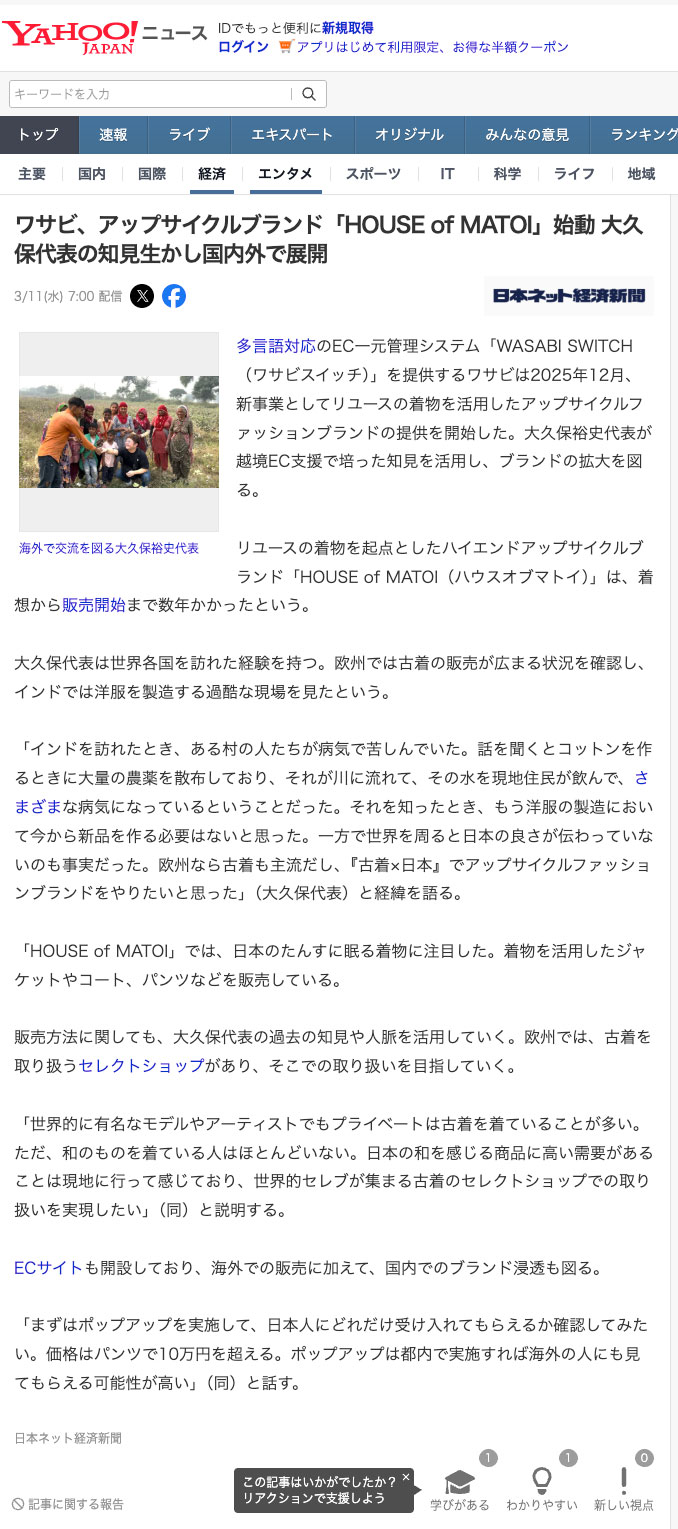Viewport: 678px width, 1529px height.
Task: Switch to the ライブ tab
Action: click(189, 135)
